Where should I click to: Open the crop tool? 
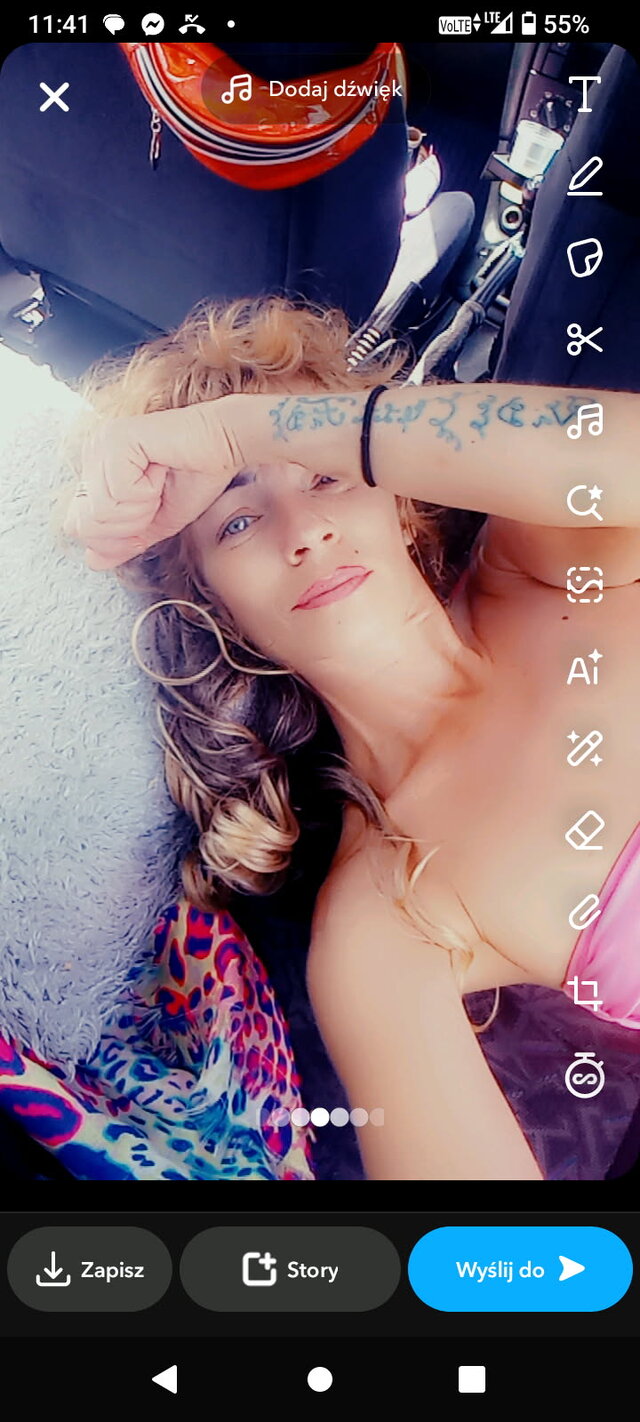pyautogui.click(x=585, y=995)
